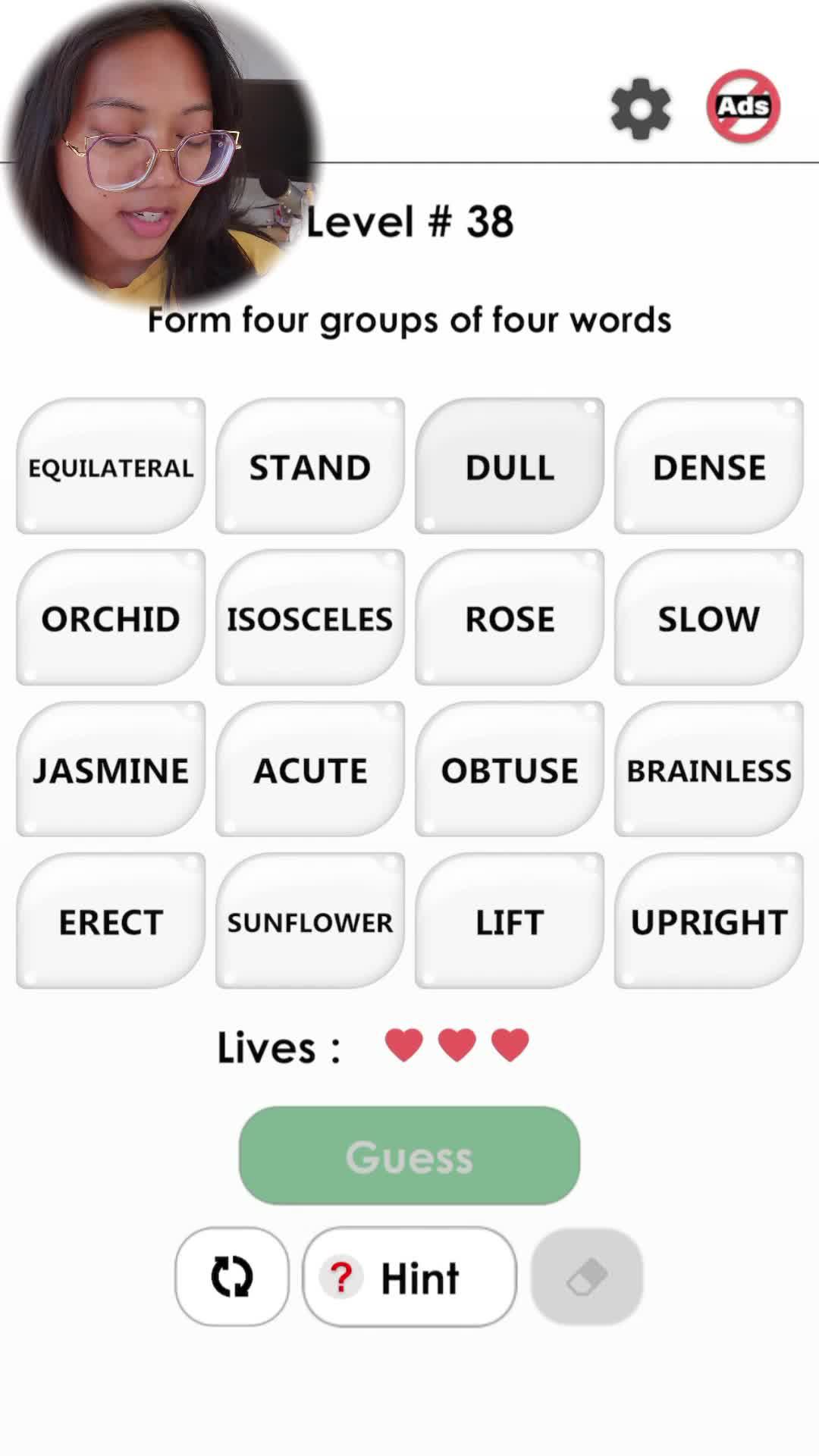The height and width of the screenshot is (1456, 819).
Task: Choose the UPRIGHT tile
Action: coord(709,921)
